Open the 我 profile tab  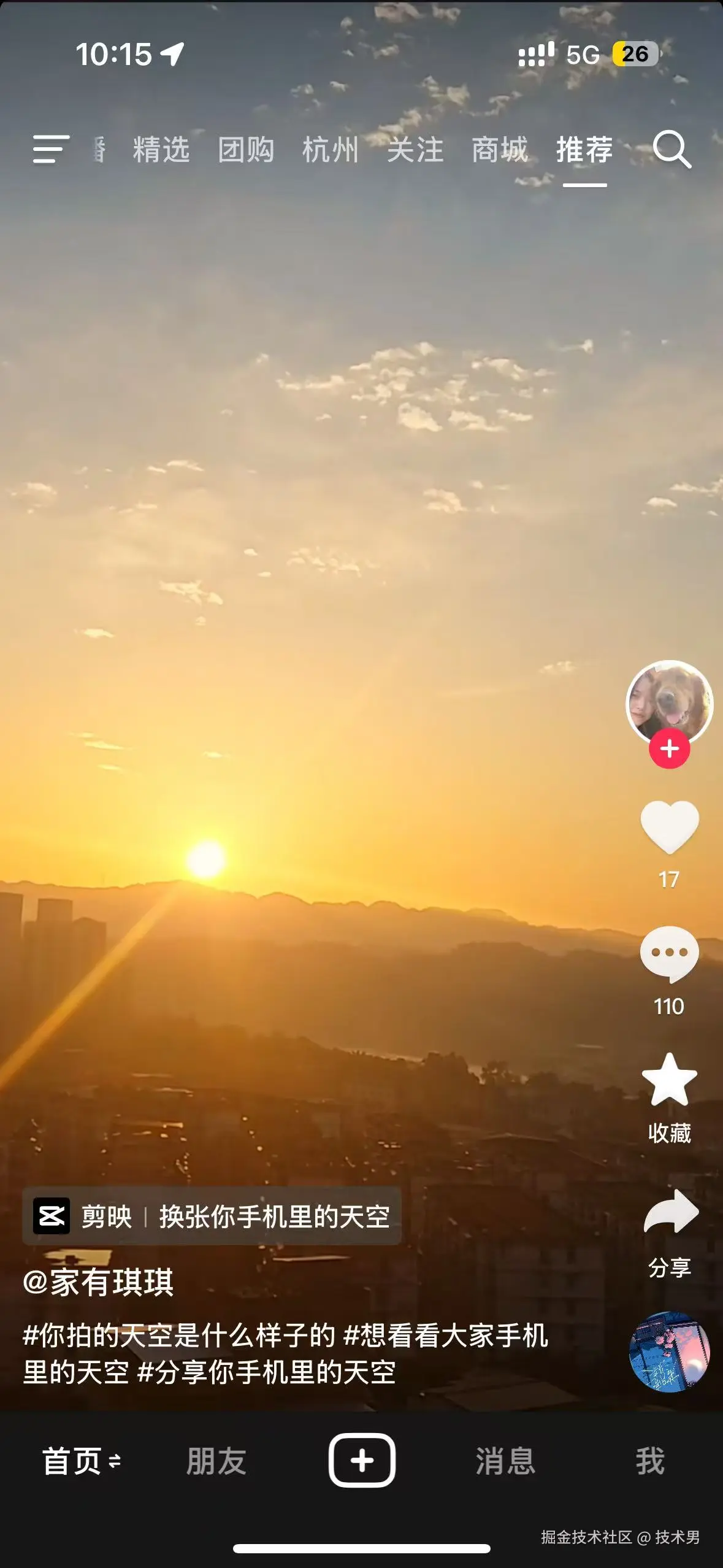[649, 1461]
